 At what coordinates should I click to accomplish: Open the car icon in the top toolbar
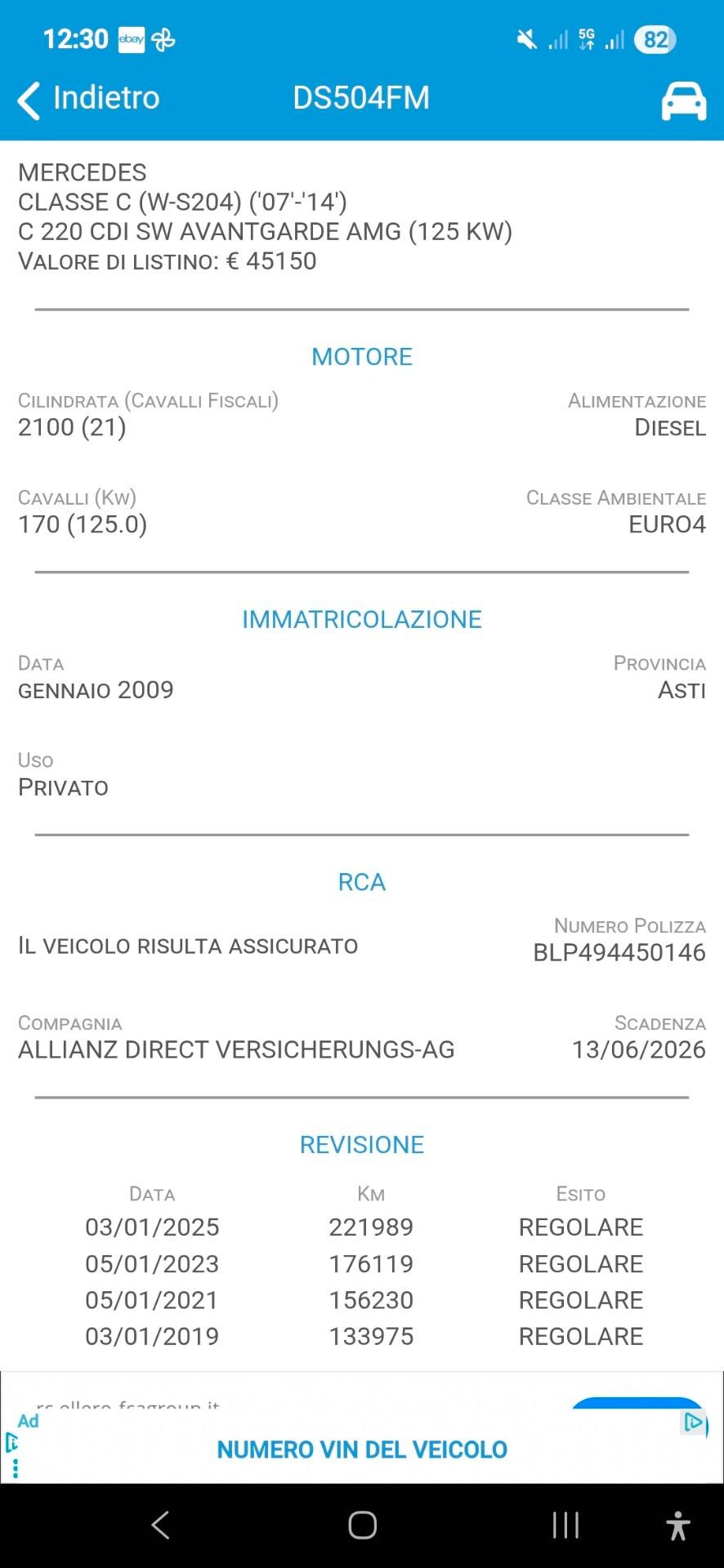pyautogui.click(x=683, y=99)
